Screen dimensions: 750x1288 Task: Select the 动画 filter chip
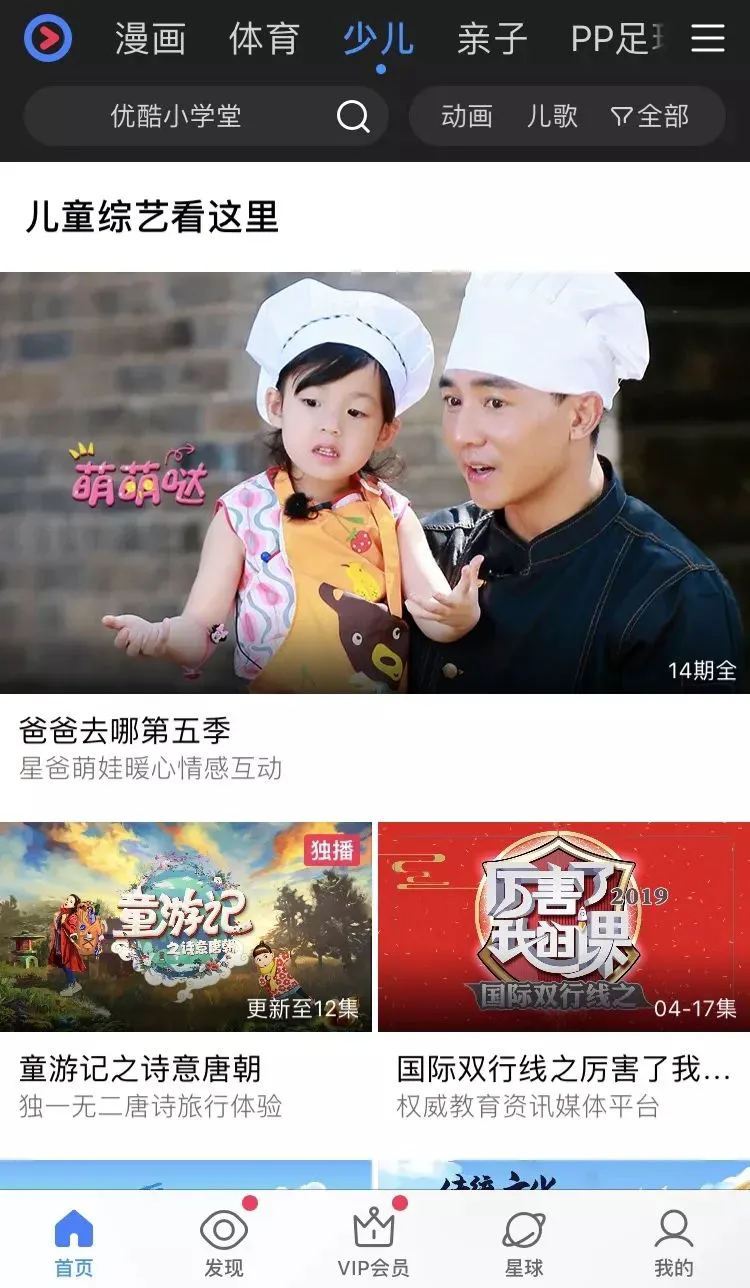pos(466,117)
